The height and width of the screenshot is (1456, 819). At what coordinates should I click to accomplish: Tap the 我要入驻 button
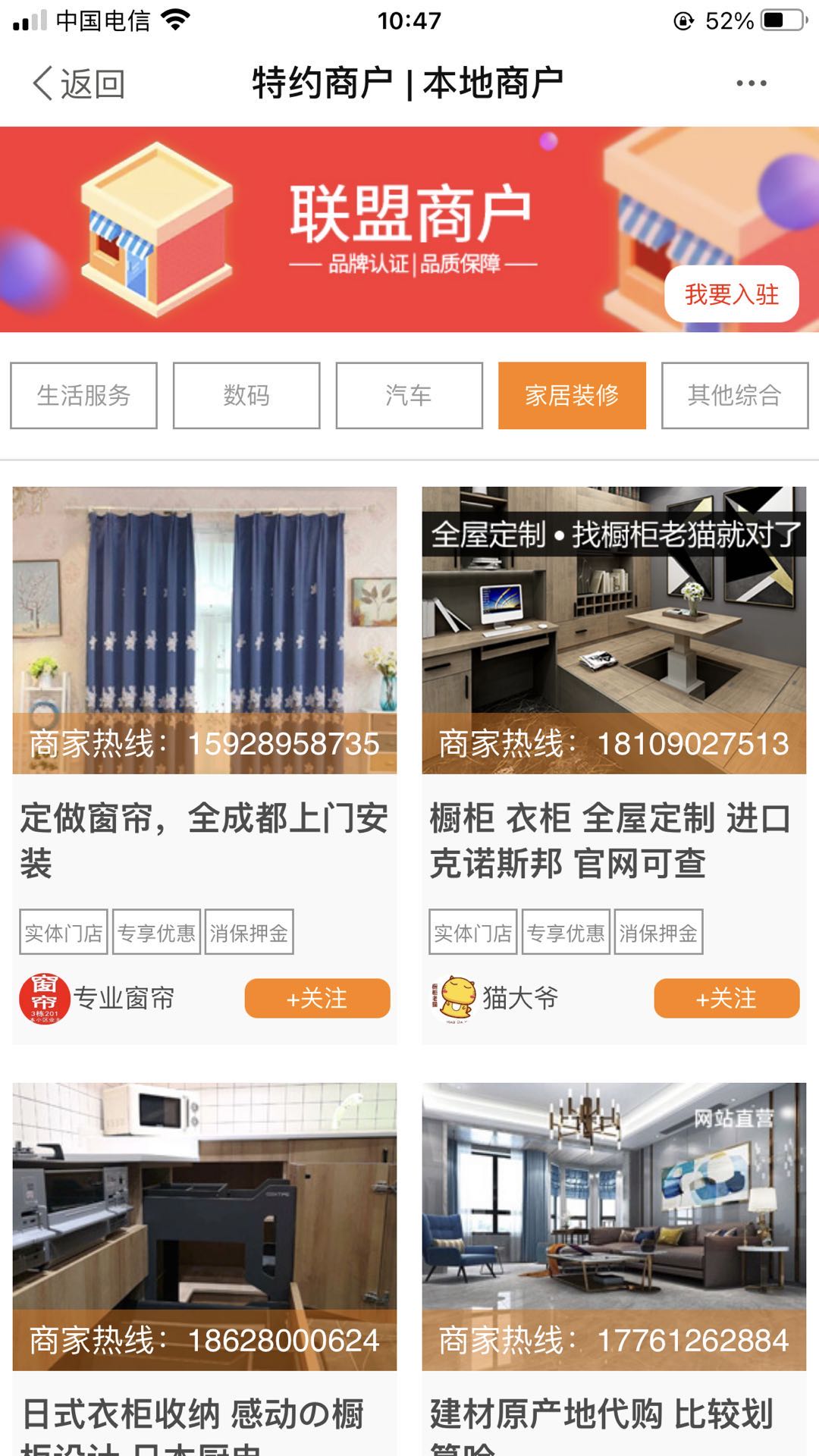[x=731, y=294]
